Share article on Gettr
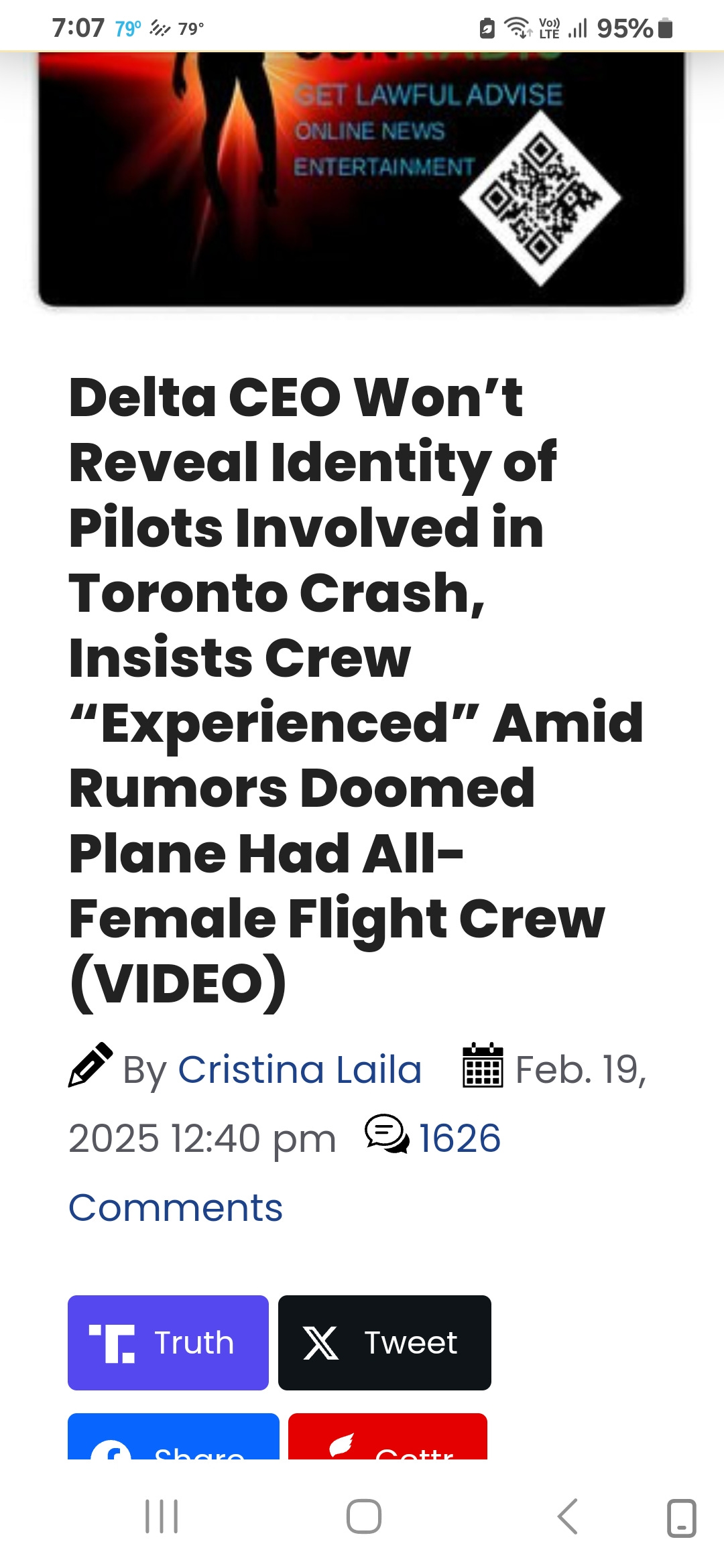724x1568 pixels. [x=387, y=1436]
